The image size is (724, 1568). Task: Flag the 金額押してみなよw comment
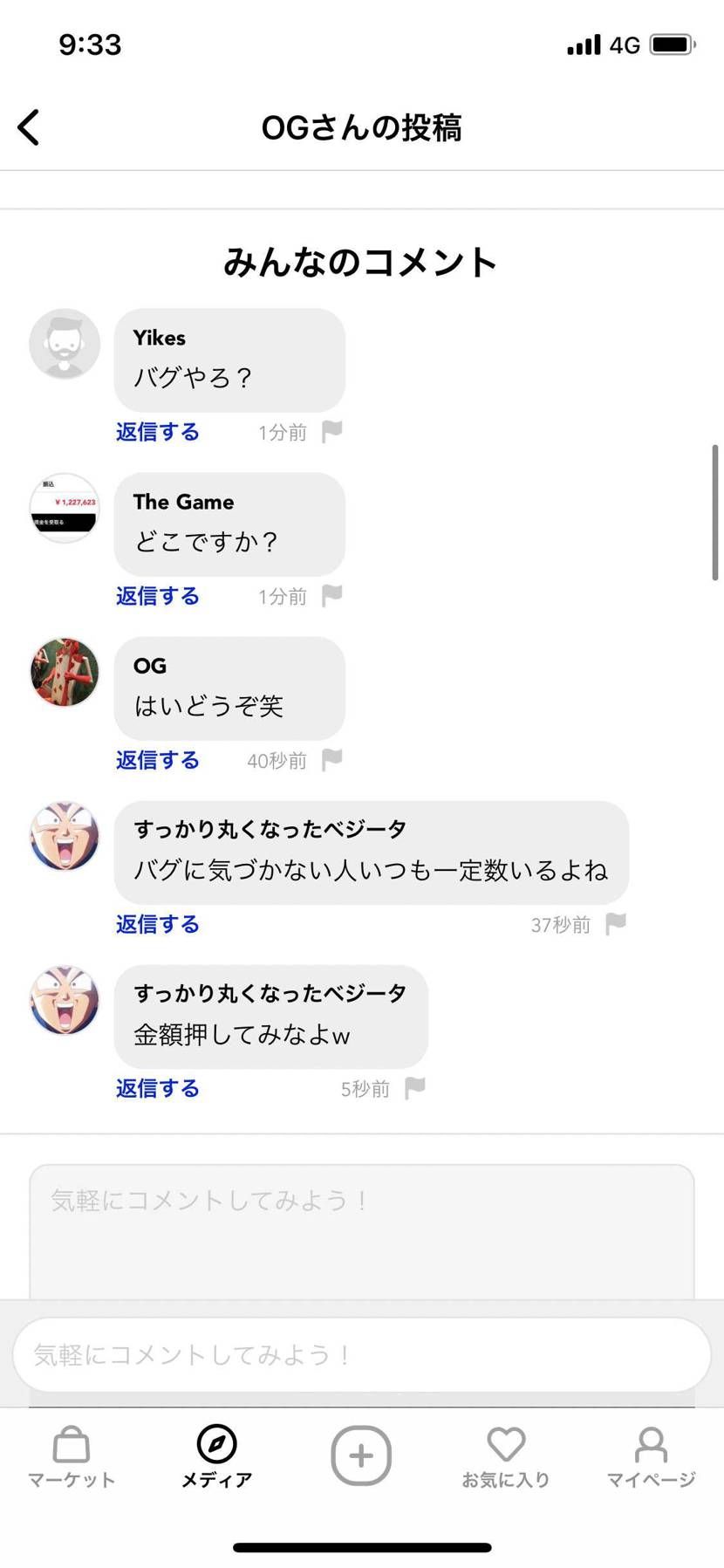coord(416,1086)
